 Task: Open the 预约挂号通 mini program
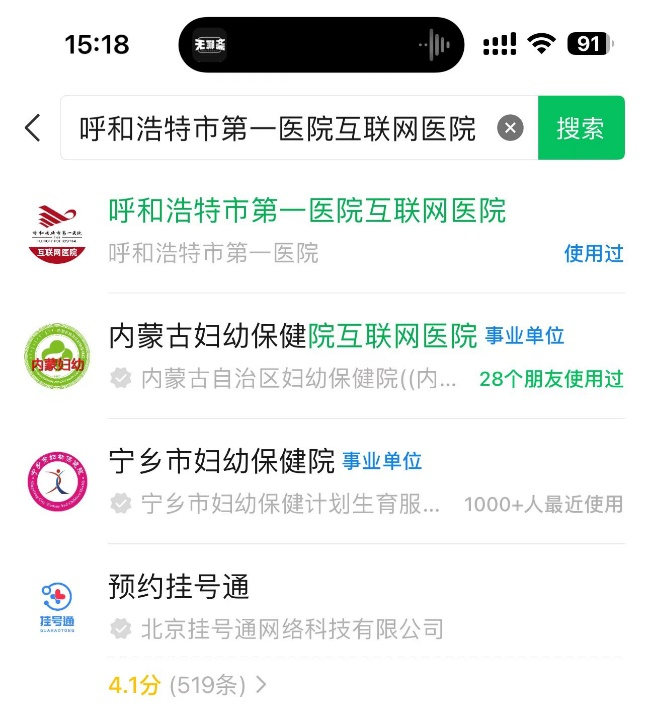178,587
